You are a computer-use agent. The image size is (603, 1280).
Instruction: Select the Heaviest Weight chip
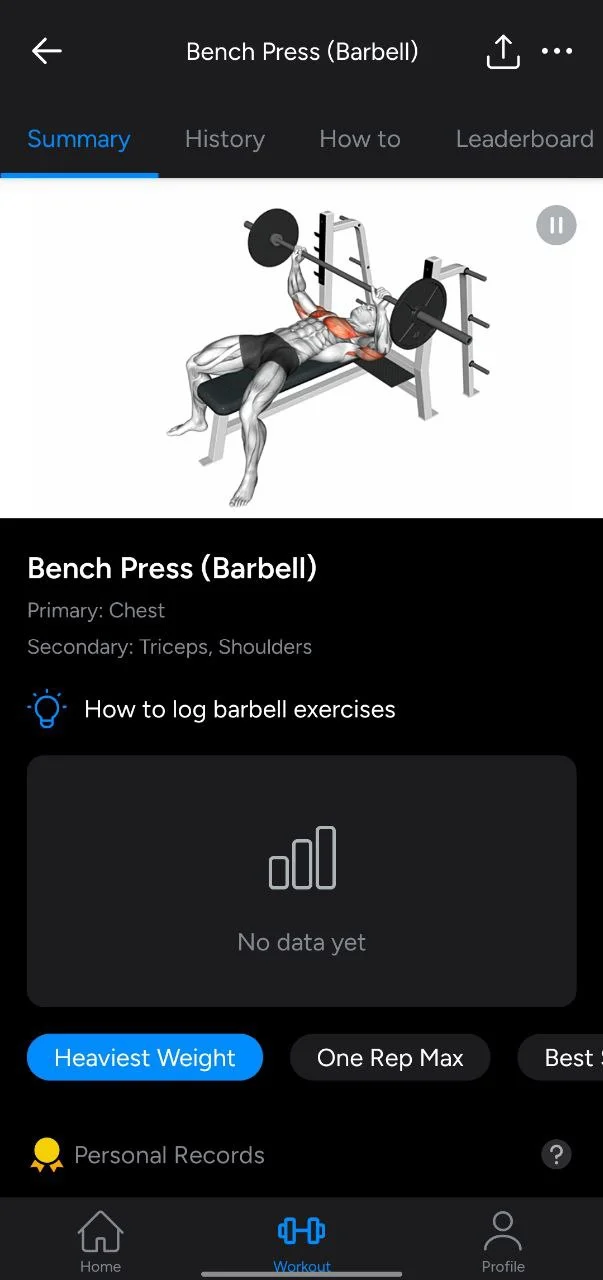pyautogui.click(x=145, y=1058)
